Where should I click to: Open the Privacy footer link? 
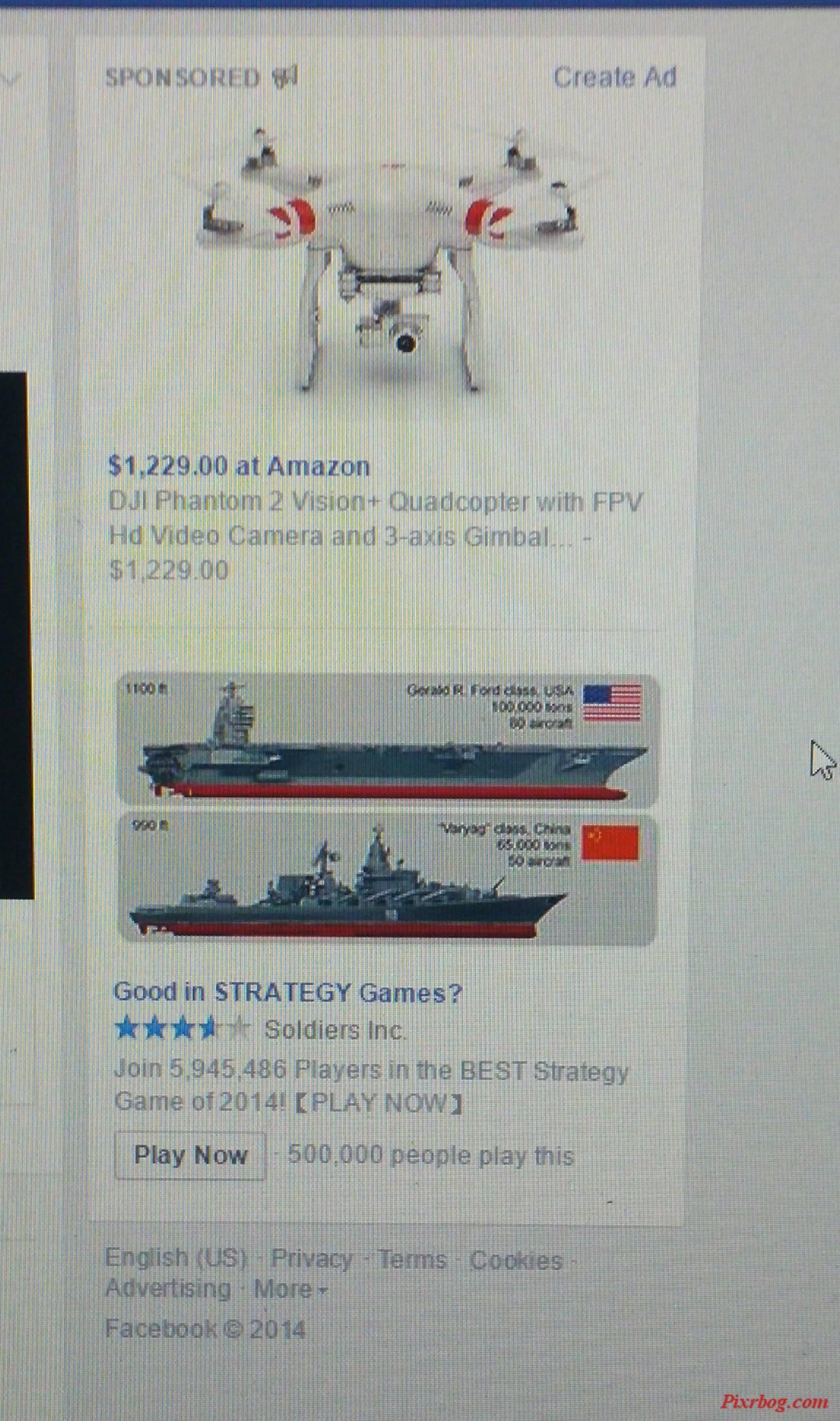[x=311, y=1259]
